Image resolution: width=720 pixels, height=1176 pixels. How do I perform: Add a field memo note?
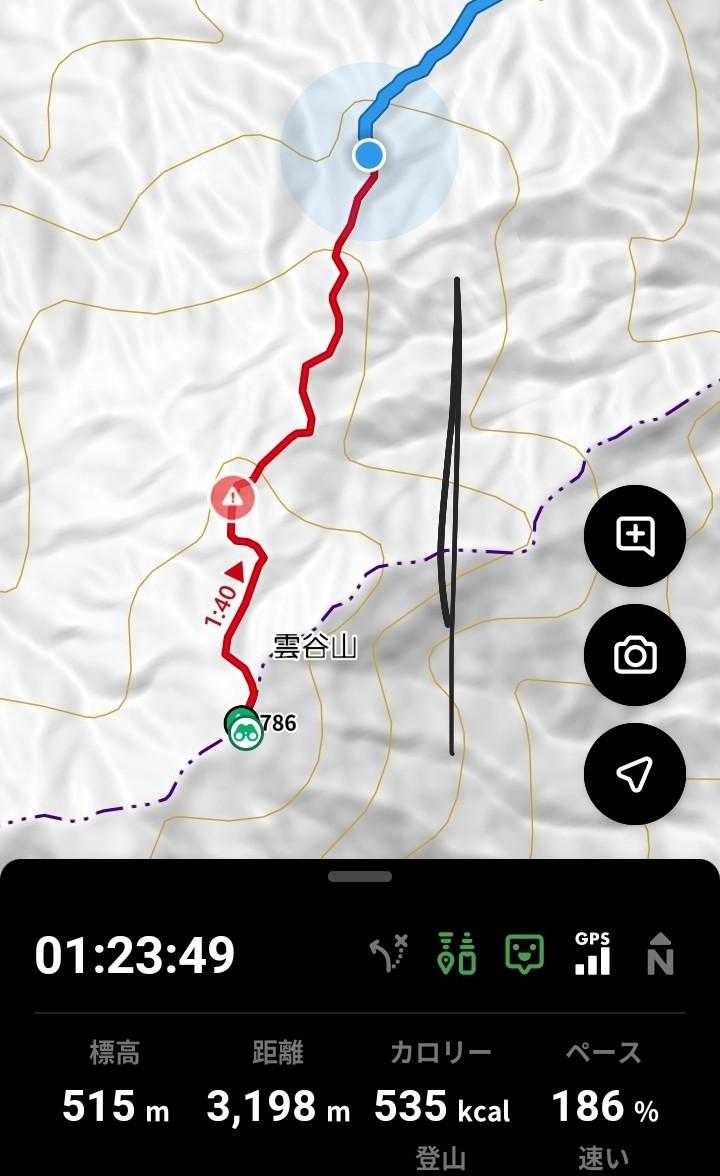coord(635,536)
